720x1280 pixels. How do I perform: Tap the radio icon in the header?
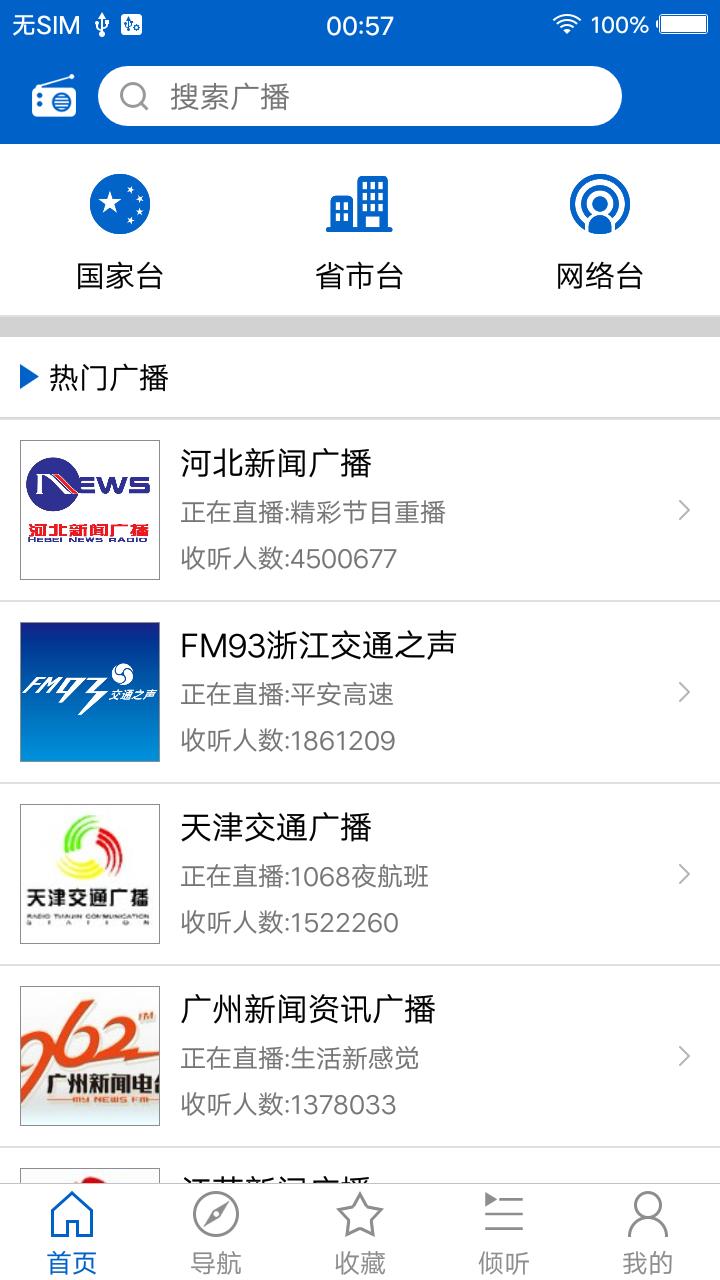(x=54, y=97)
